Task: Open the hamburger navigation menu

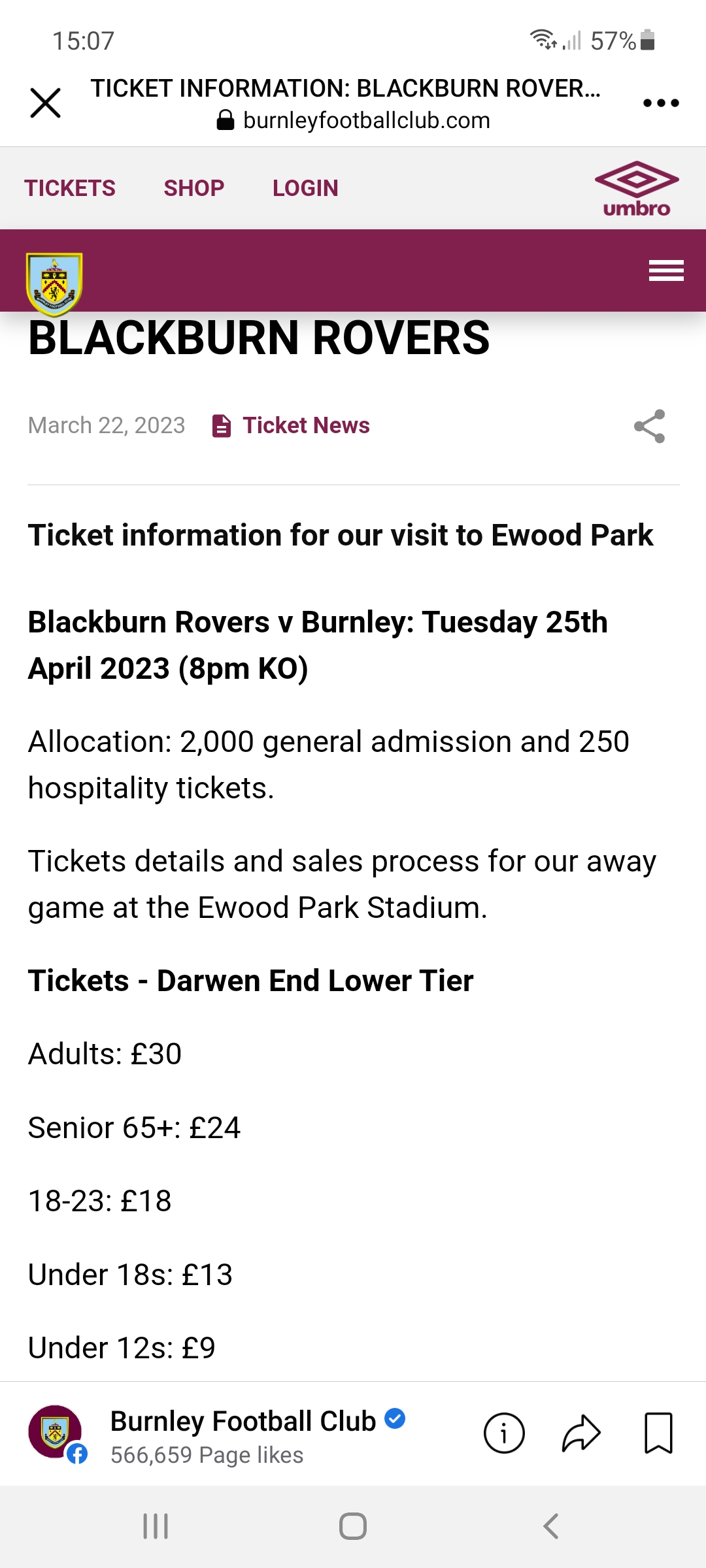Action: (665, 270)
